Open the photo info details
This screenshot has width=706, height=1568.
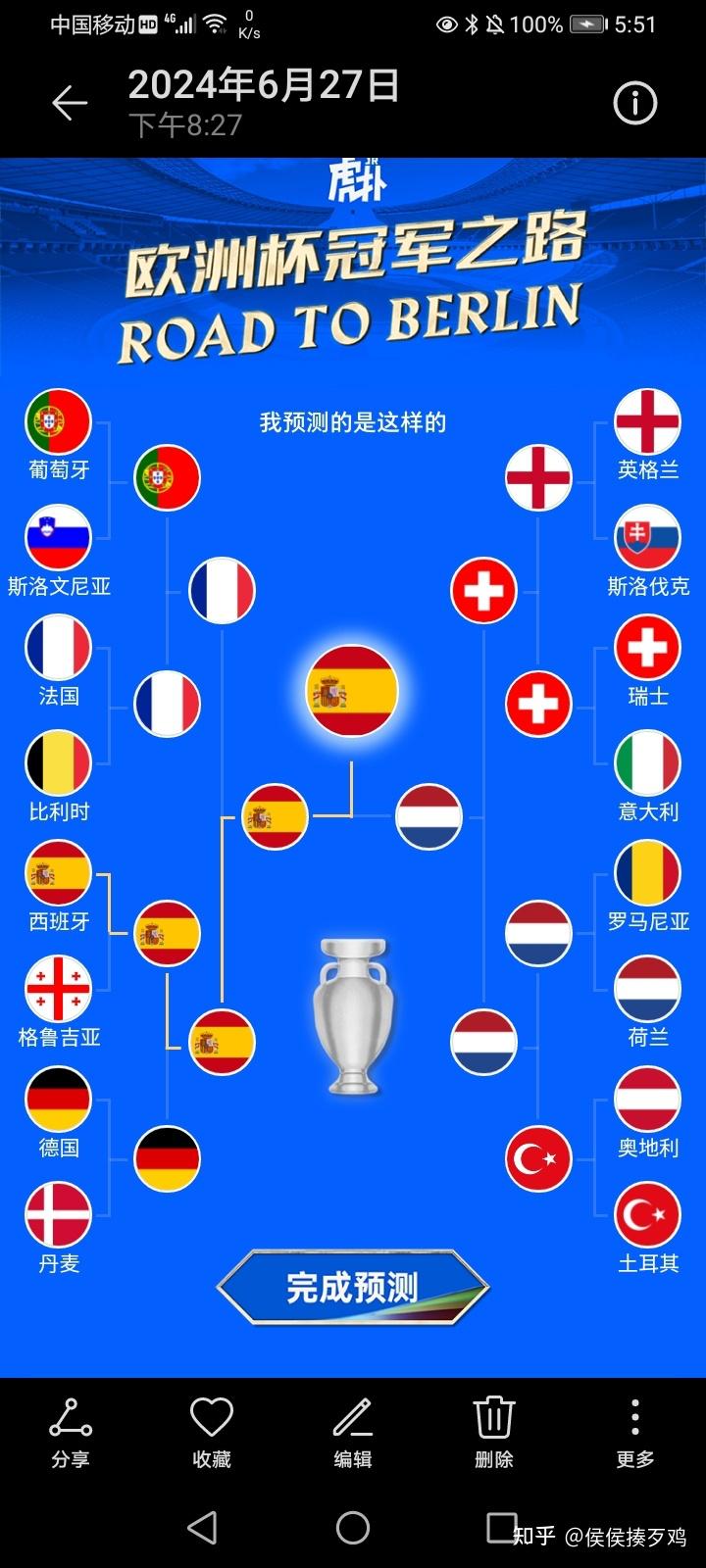point(634,103)
